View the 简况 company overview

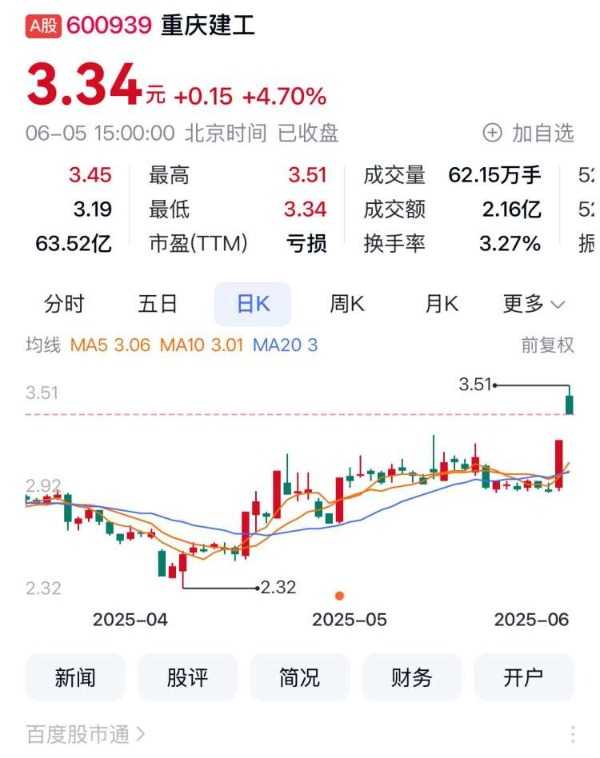click(x=300, y=677)
